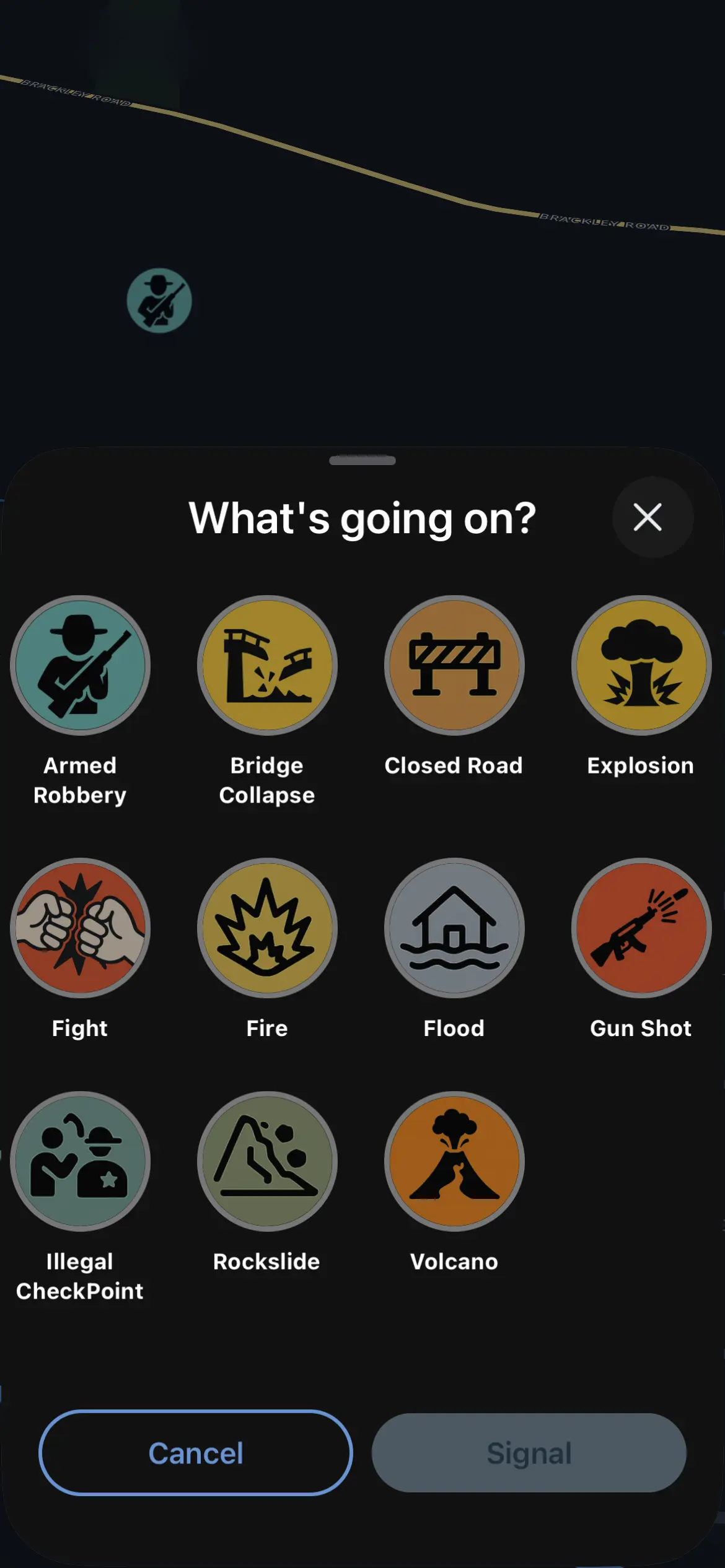The height and width of the screenshot is (1568, 725).
Task: Dismiss the sheet using the X button
Action: tap(648, 518)
